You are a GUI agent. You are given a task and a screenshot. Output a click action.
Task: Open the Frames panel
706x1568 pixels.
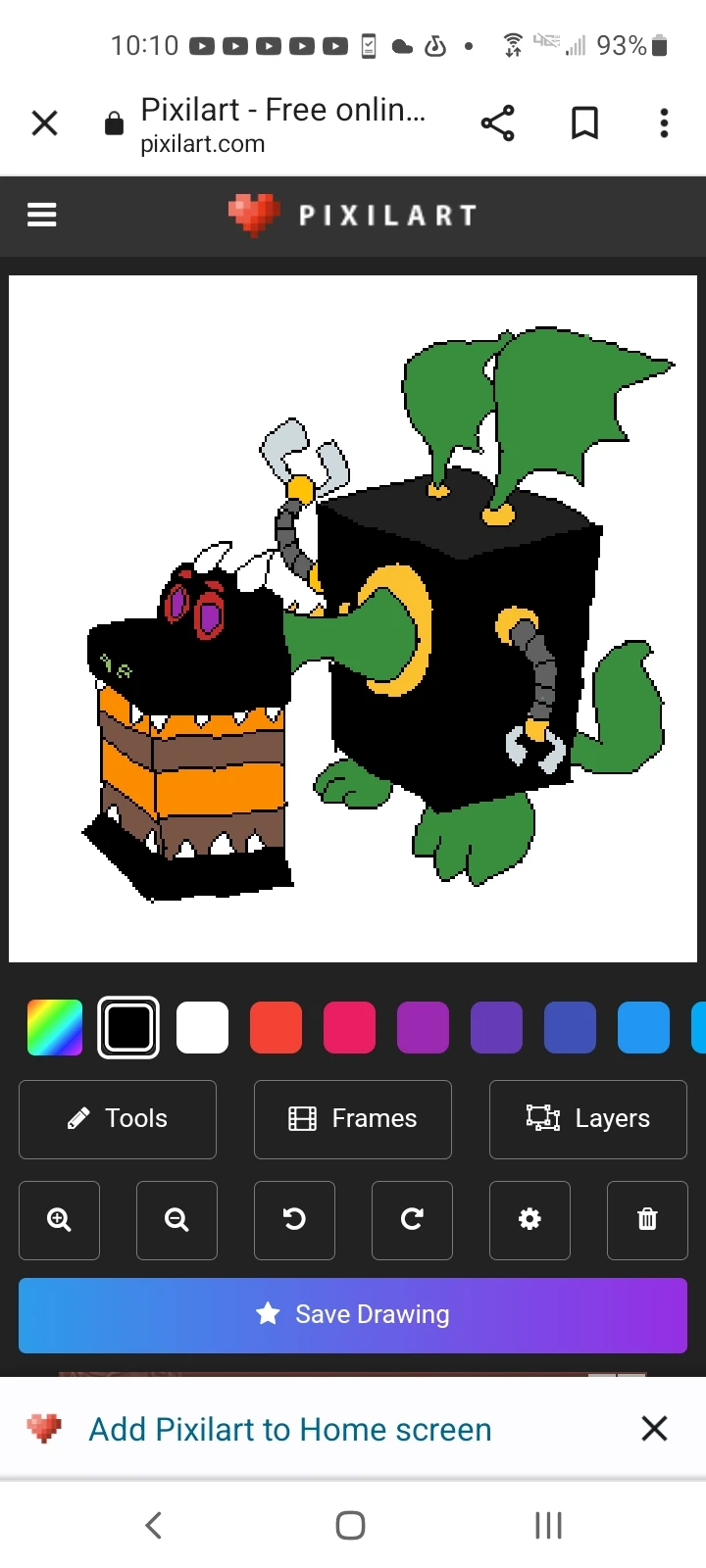click(353, 1118)
